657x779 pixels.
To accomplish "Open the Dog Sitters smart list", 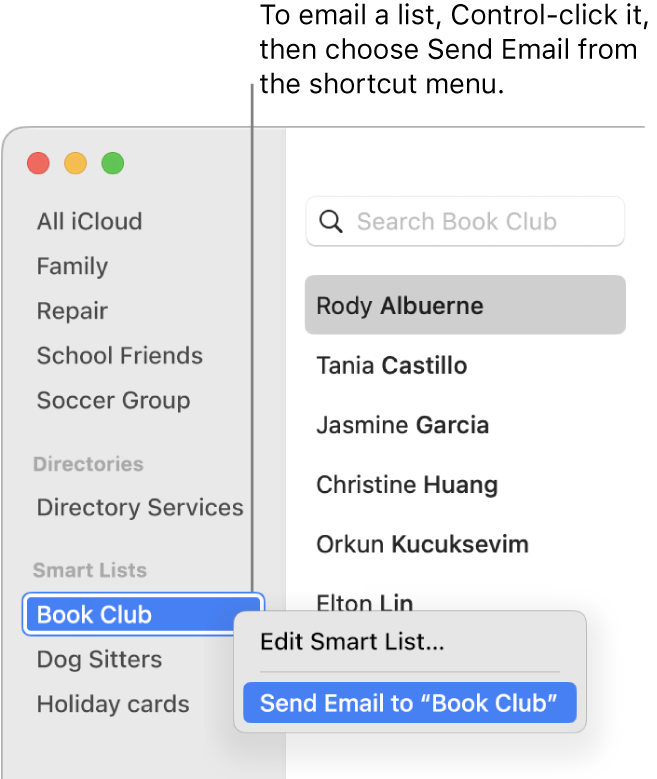I will pyautogui.click(x=99, y=659).
